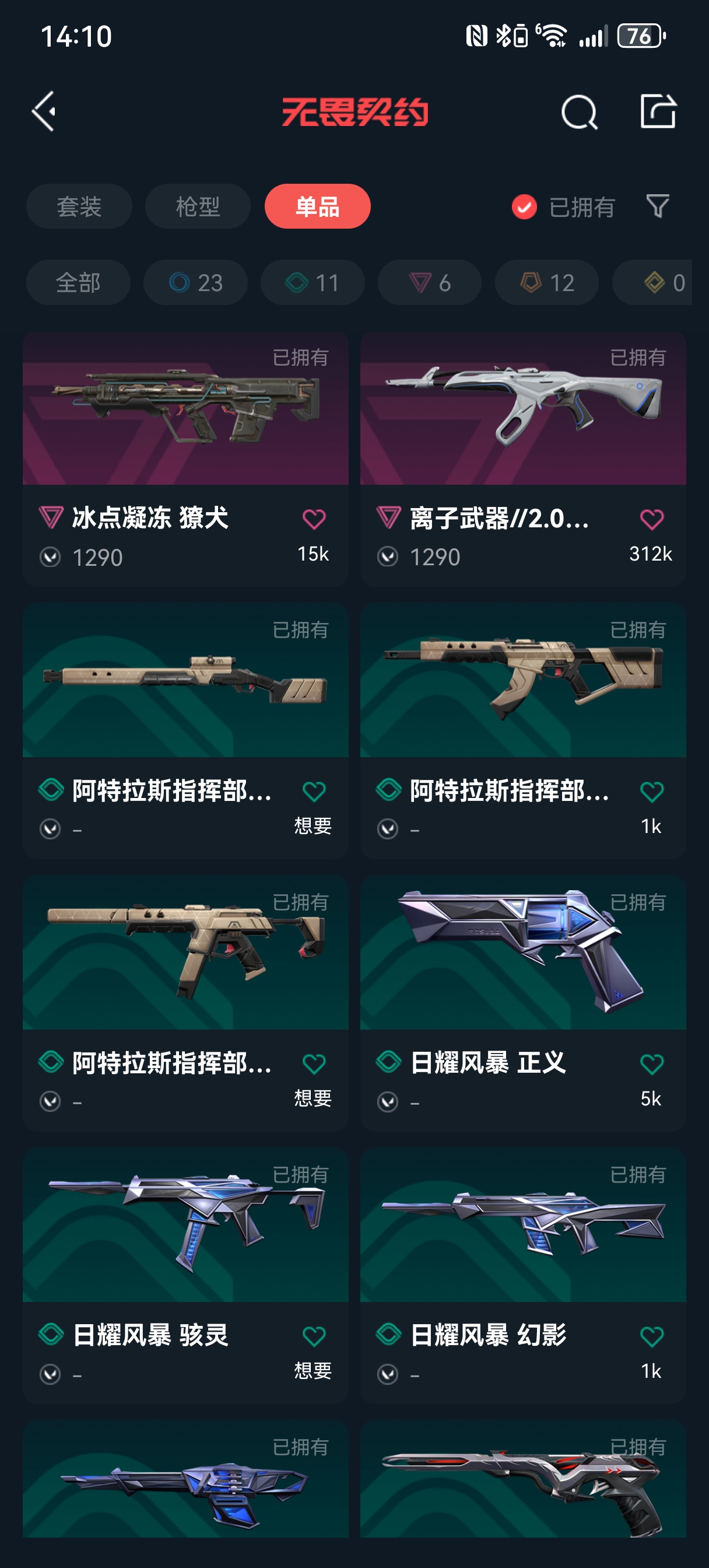Switch to the 套装 tab
The height and width of the screenshot is (1568, 709).
click(x=79, y=206)
